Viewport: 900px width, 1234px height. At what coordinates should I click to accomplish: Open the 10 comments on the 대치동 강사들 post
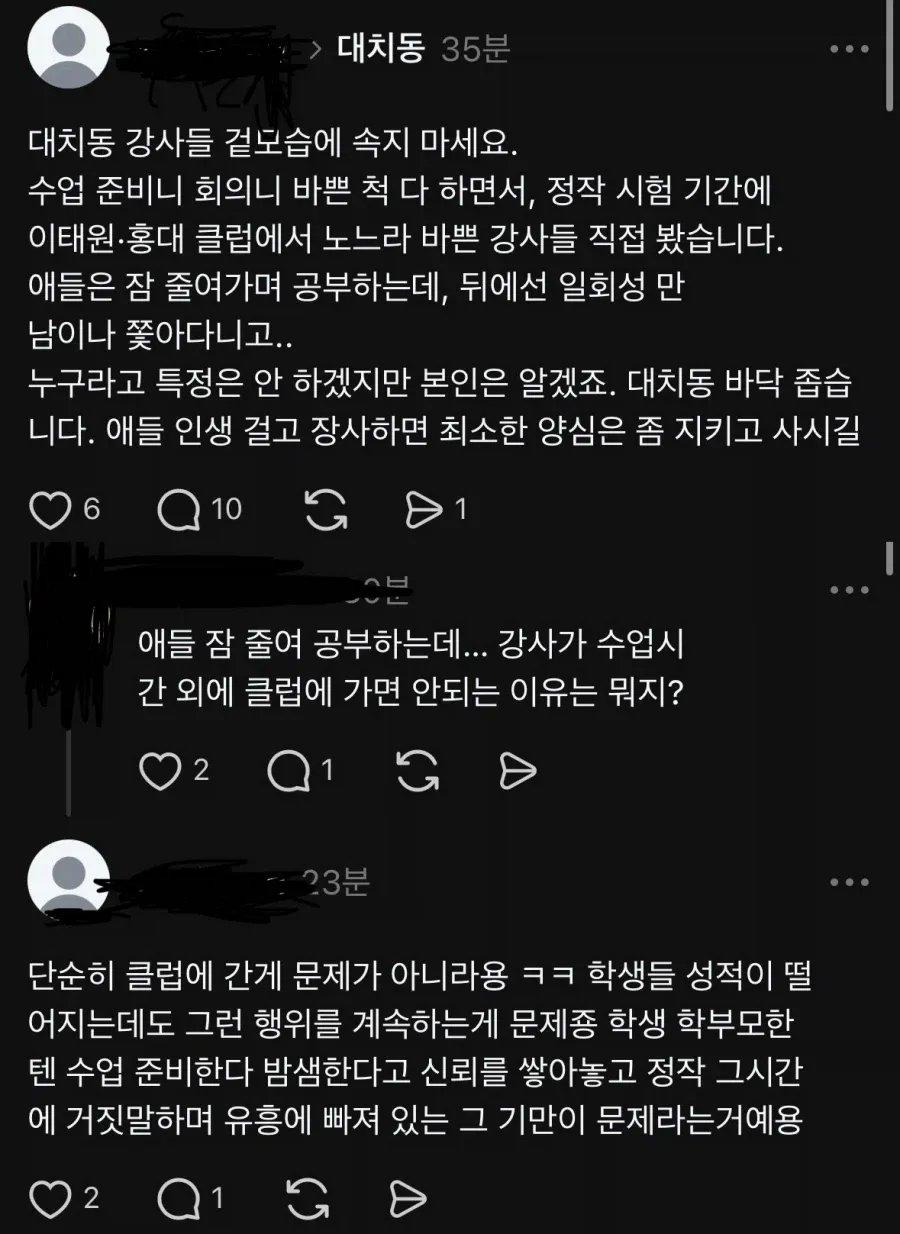[180, 510]
